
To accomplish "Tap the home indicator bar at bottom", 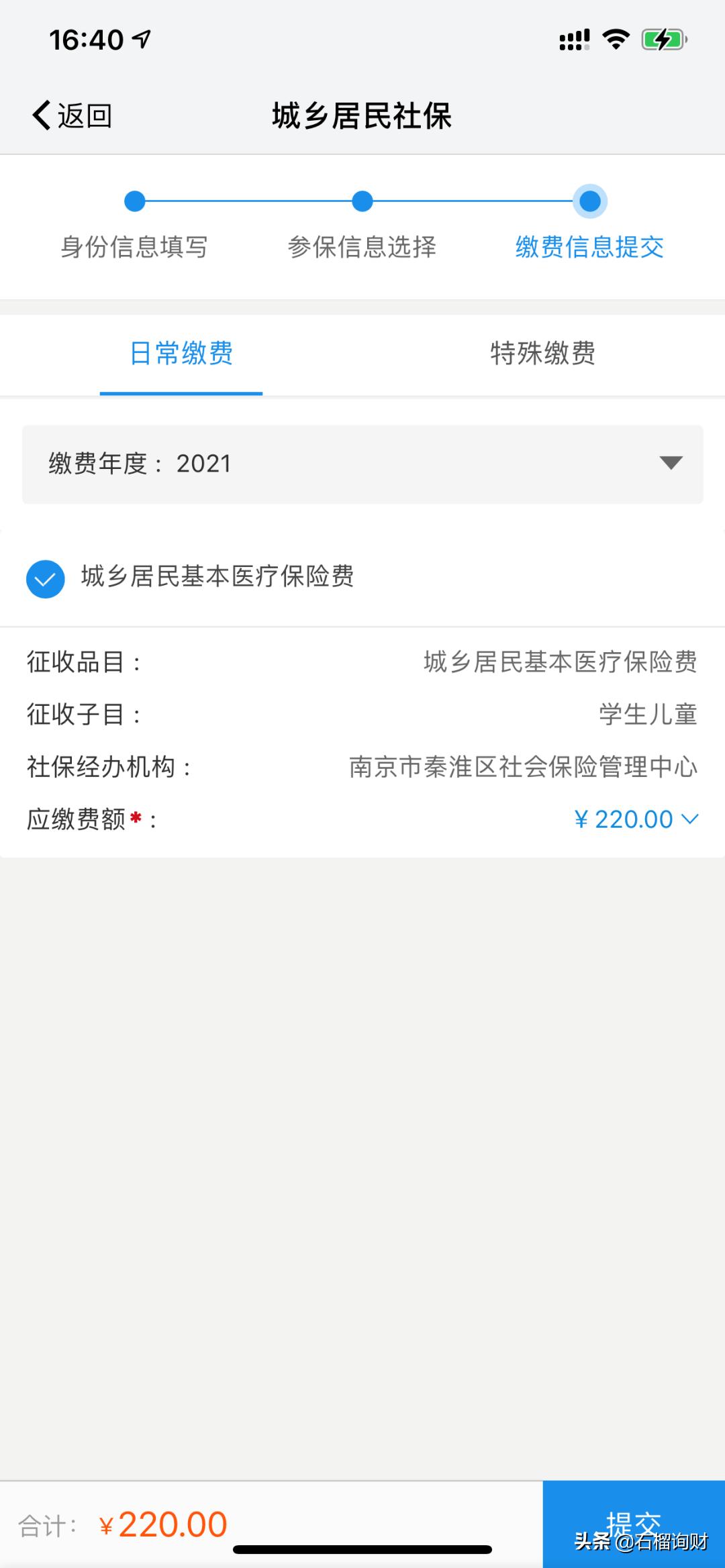I will pyautogui.click(x=362, y=1549).
